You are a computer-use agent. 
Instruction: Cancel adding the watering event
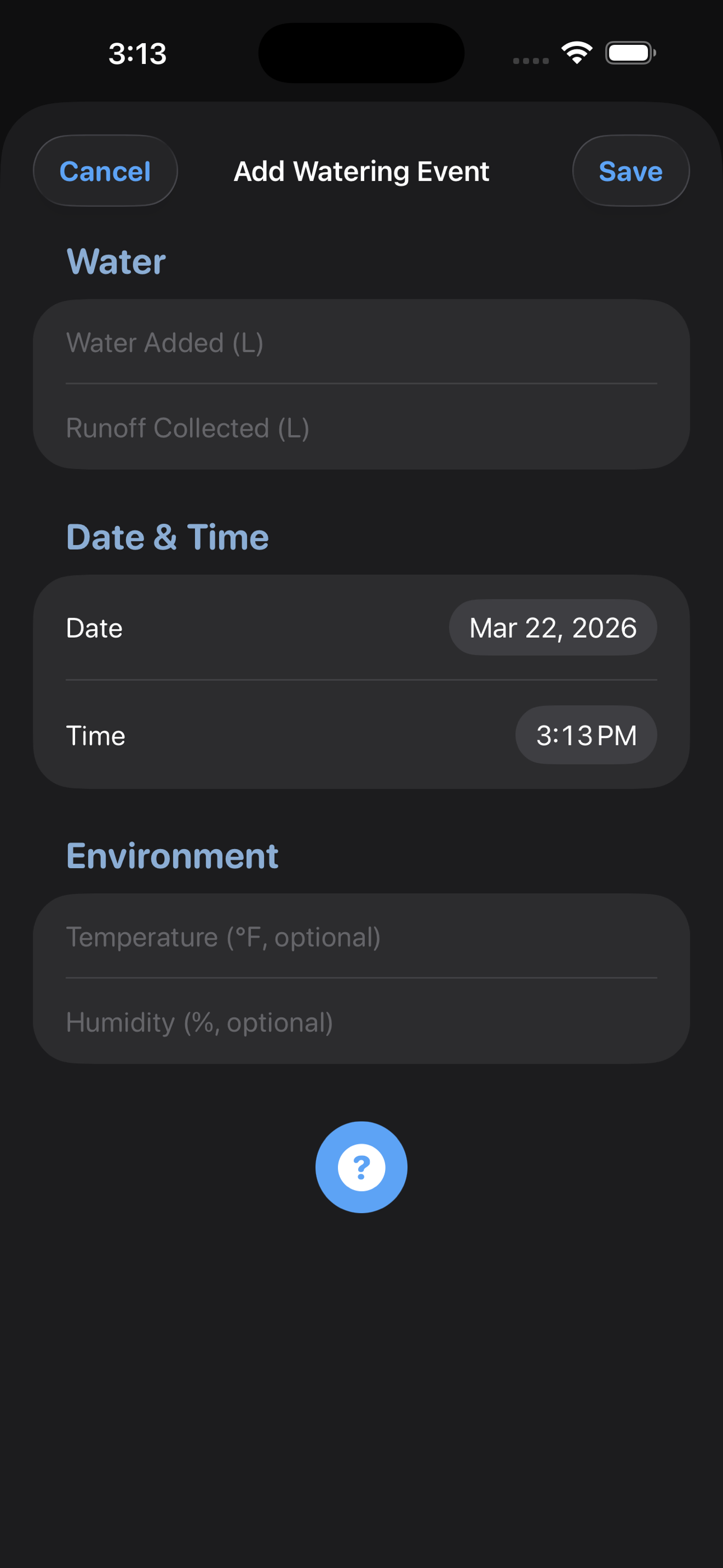coord(105,171)
